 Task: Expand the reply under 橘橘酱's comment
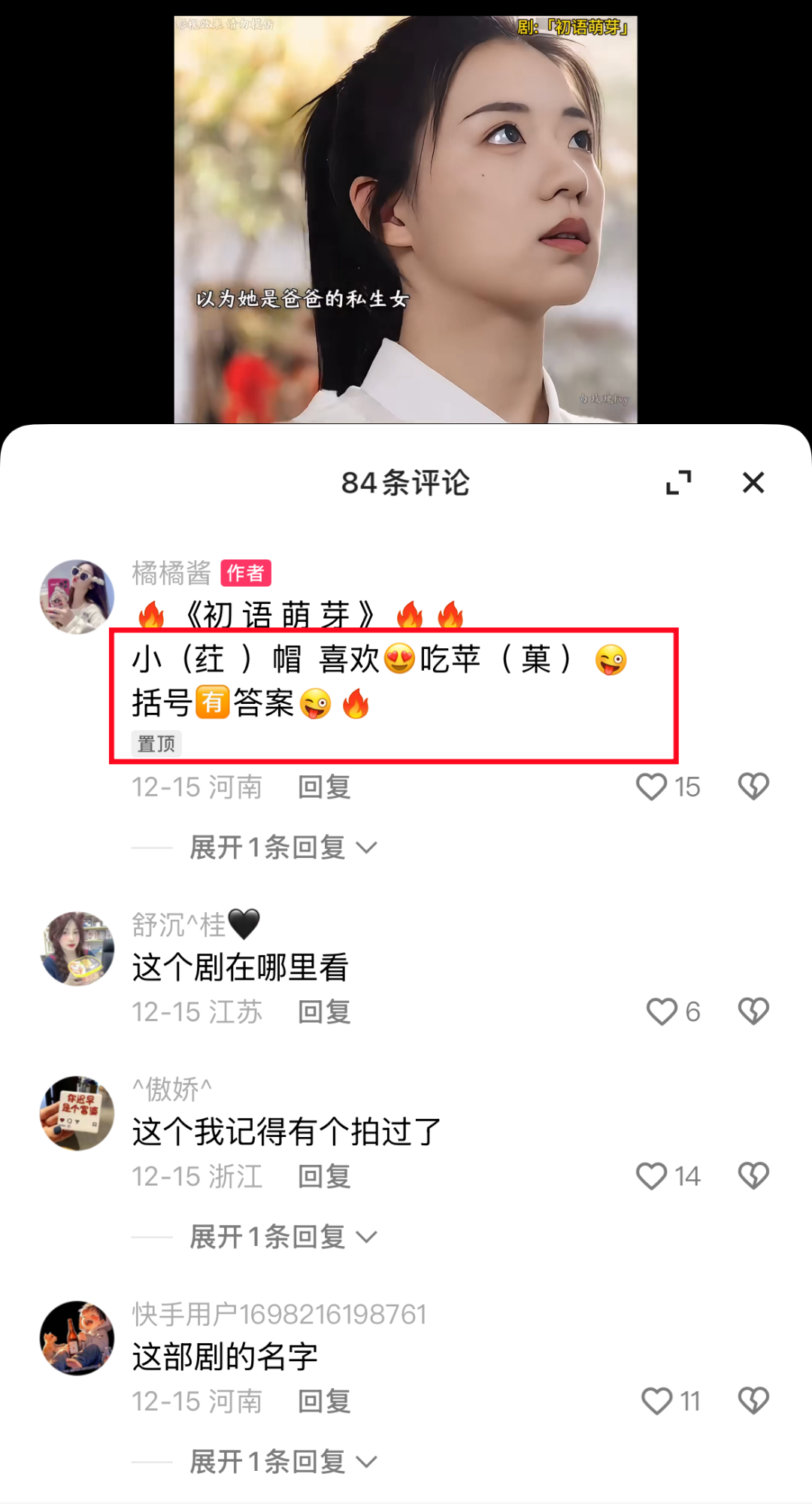click(283, 847)
